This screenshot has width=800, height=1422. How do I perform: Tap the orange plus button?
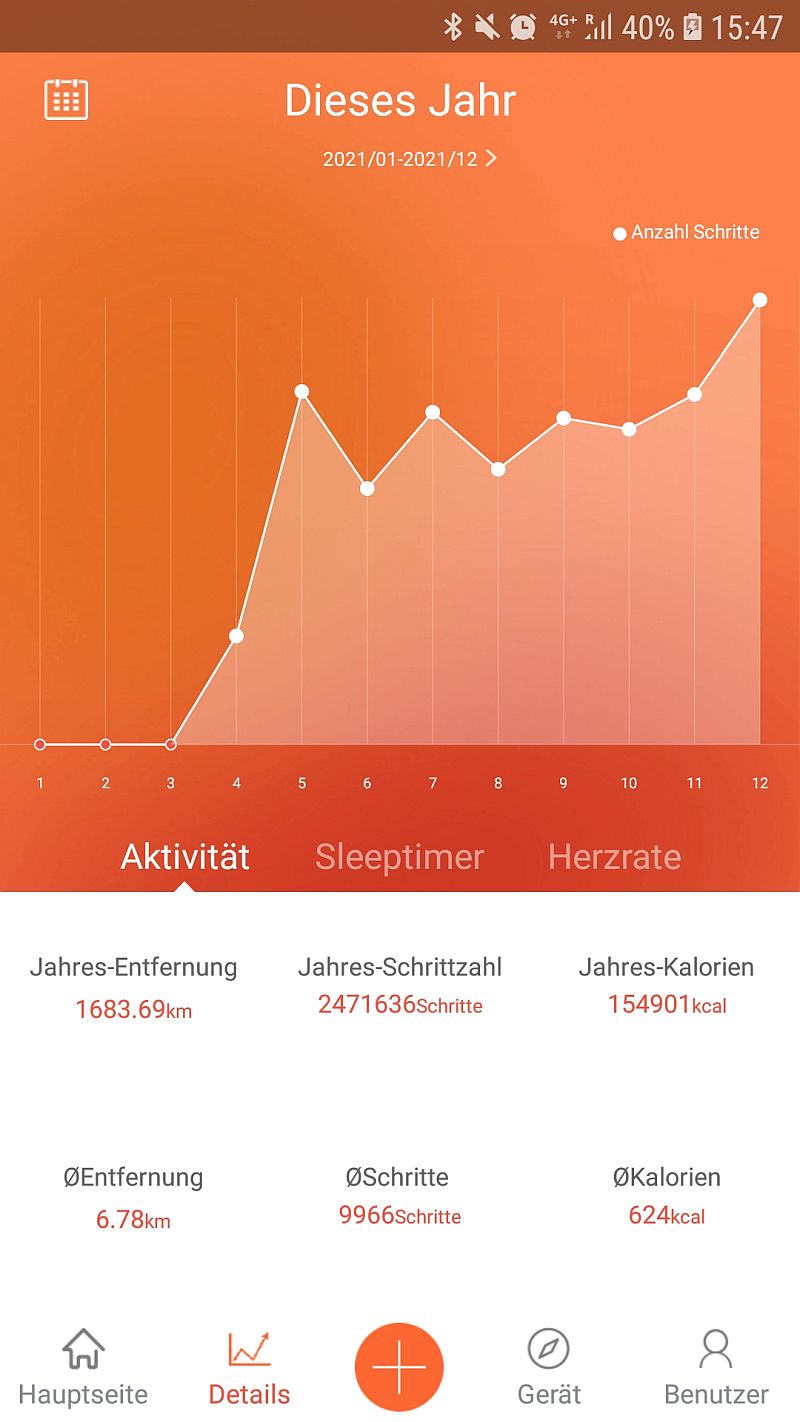399,1367
